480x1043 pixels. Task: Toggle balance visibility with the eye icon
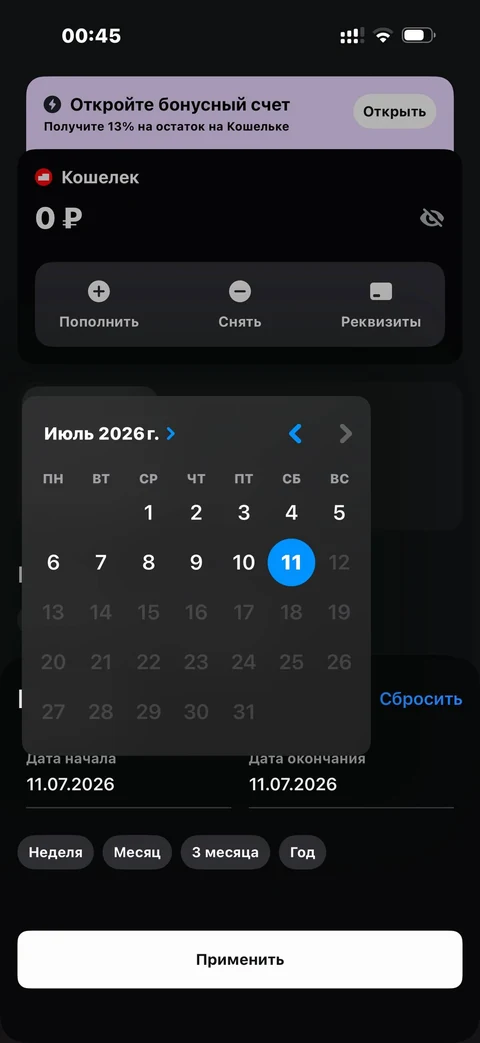(432, 218)
